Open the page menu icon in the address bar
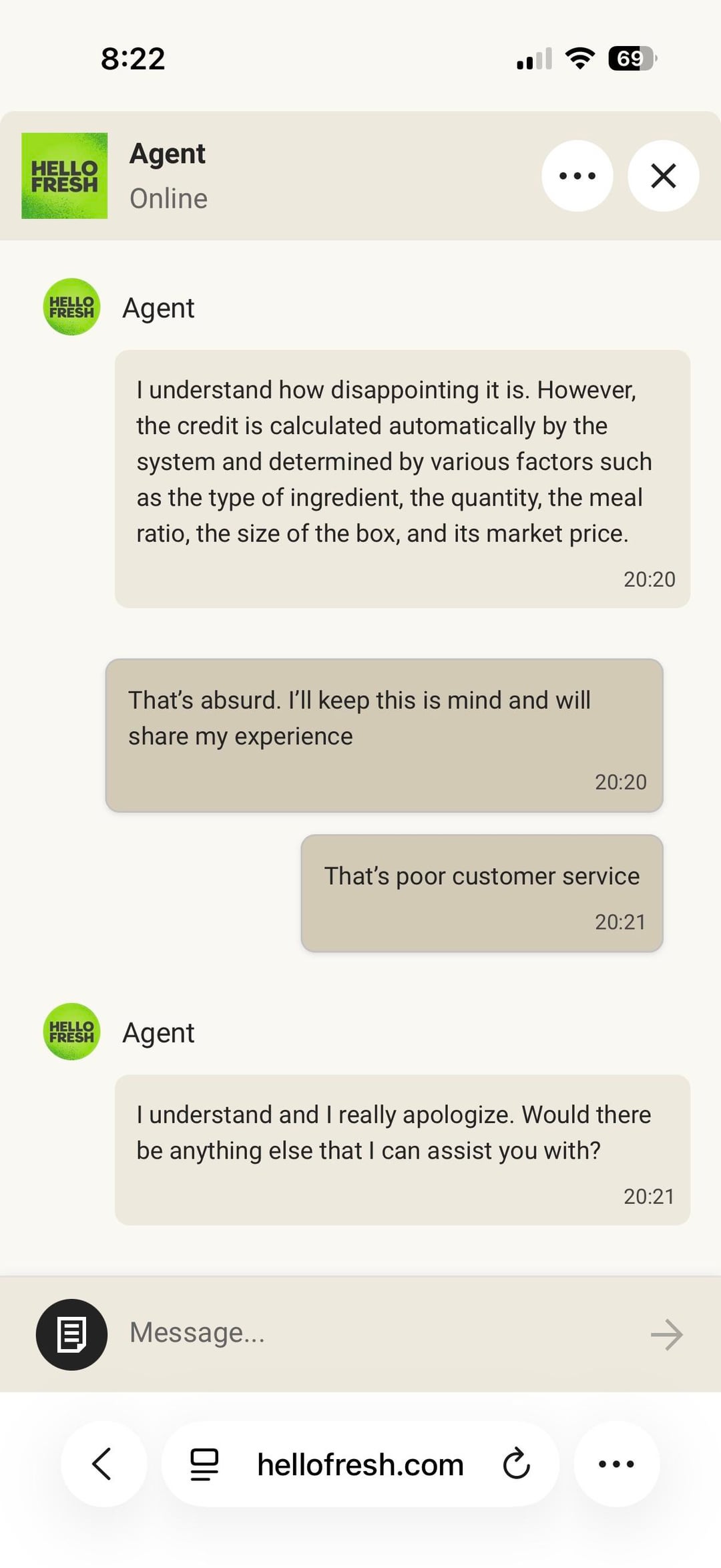This screenshot has height=1568, width=721. [x=204, y=1464]
